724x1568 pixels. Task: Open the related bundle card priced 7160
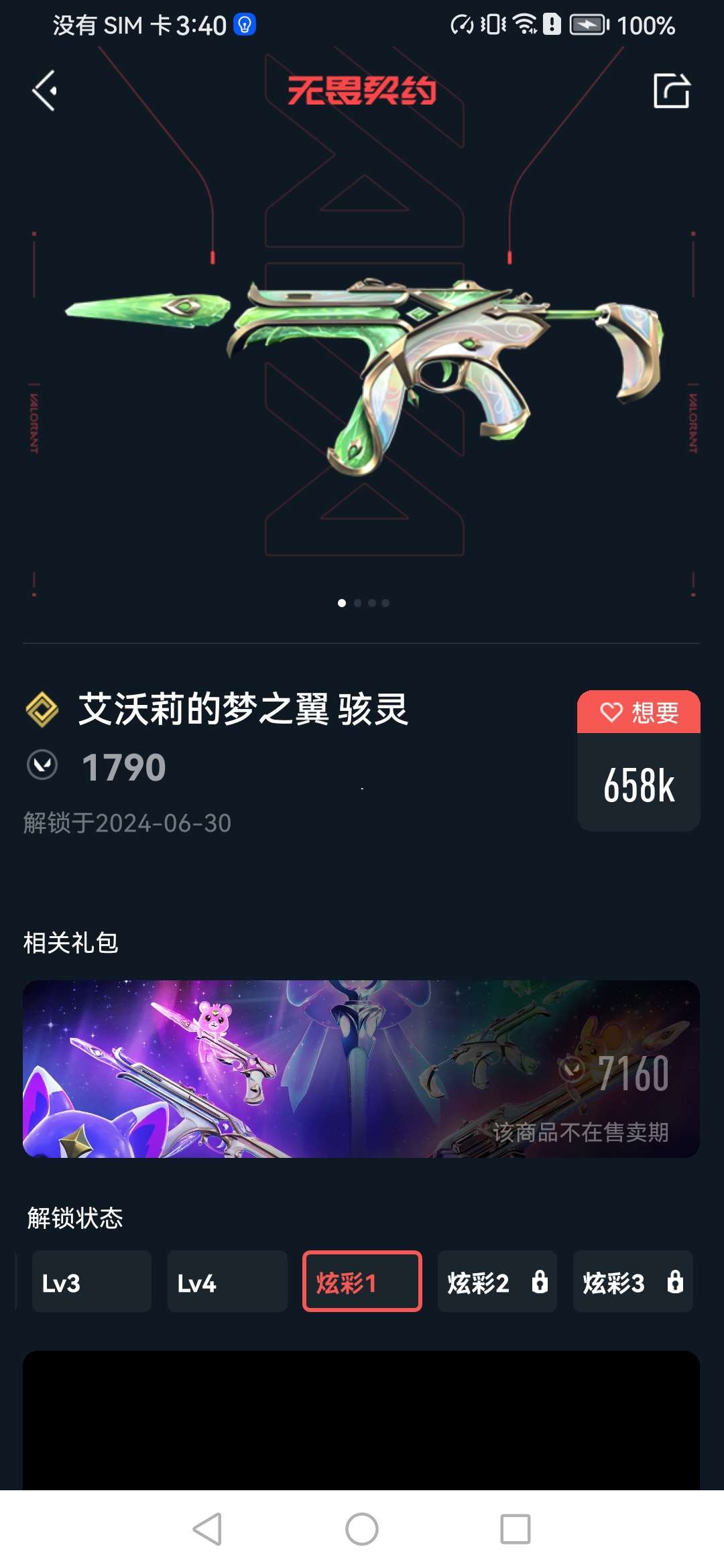[x=361, y=1069]
